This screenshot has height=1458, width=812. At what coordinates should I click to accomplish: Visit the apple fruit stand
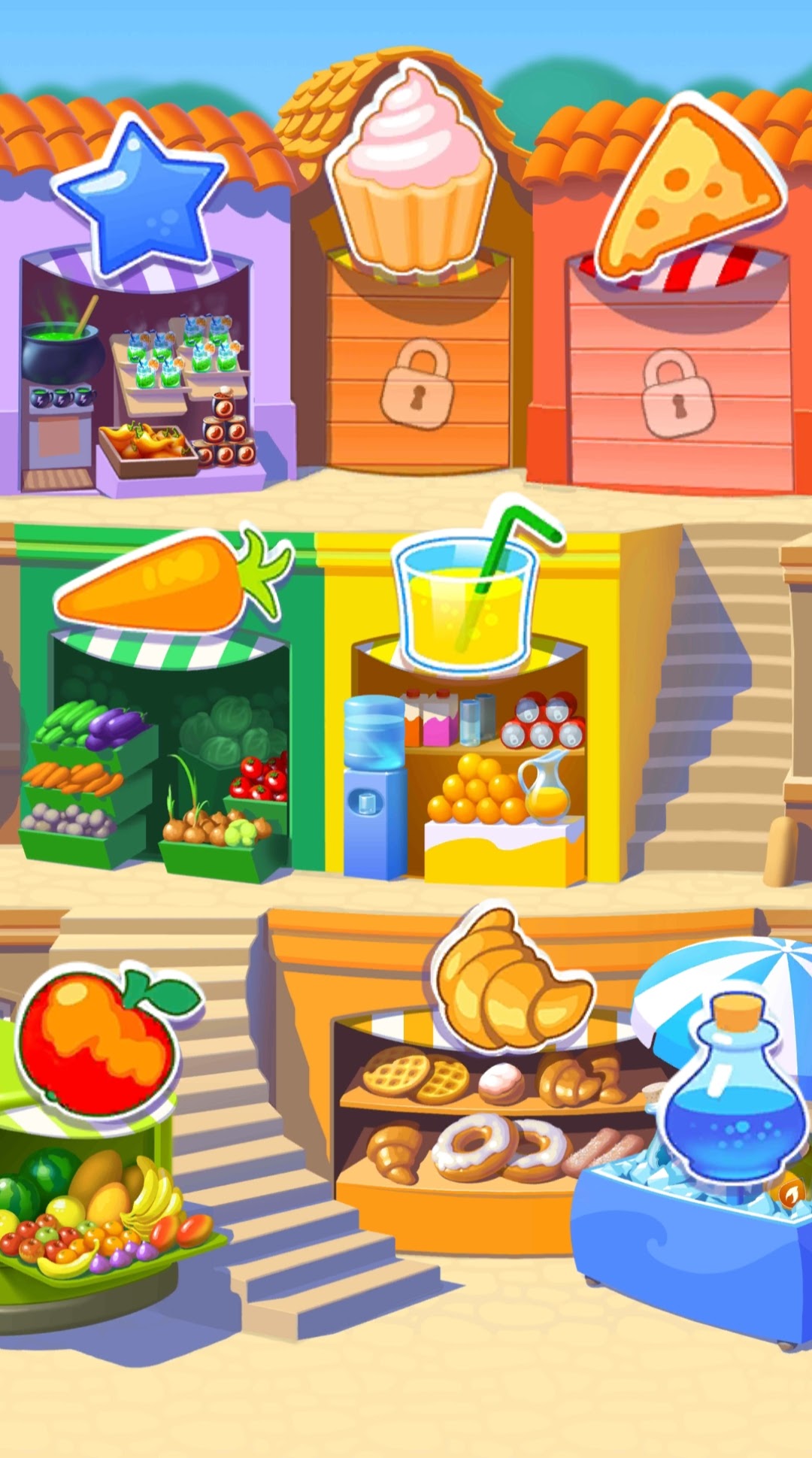(x=101, y=1041)
